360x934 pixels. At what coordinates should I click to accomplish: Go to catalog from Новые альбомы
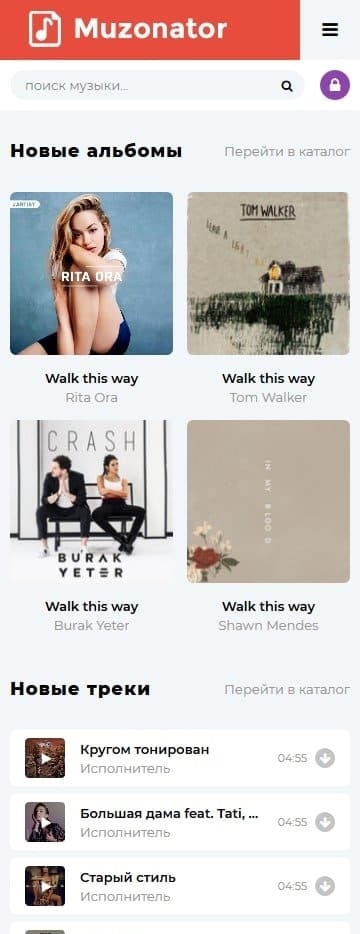point(287,152)
